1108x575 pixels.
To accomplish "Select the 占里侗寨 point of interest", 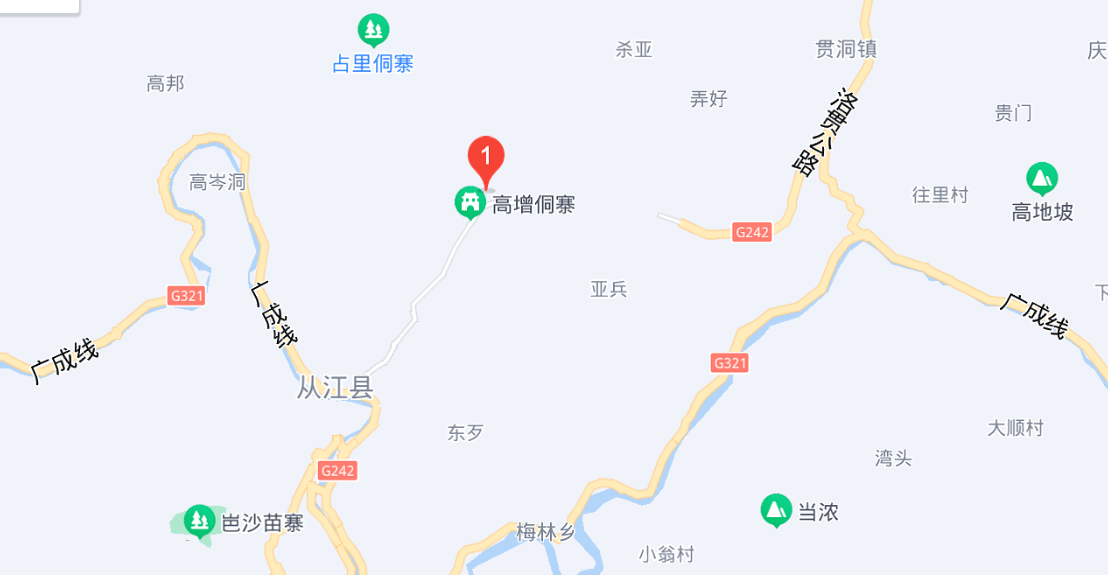I will (x=373, y=31).
